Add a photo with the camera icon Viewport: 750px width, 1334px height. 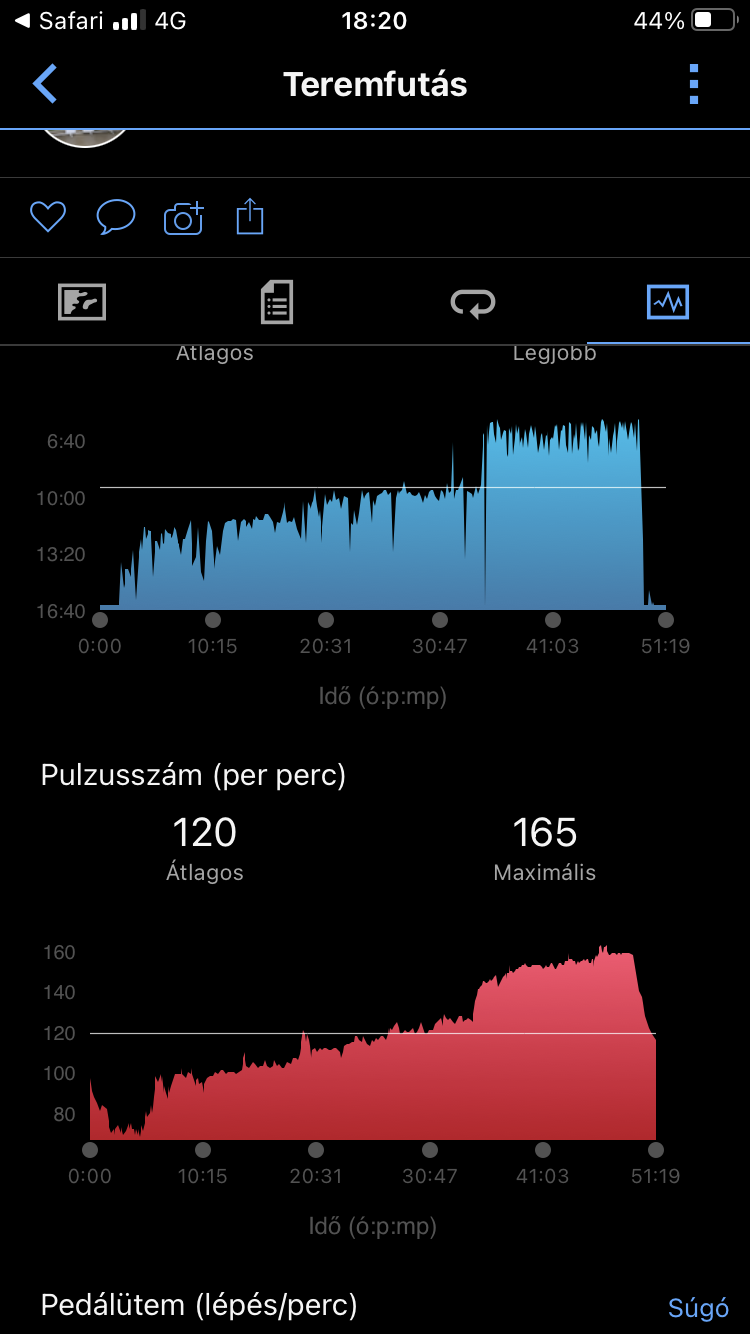click(x=183, y=217)
